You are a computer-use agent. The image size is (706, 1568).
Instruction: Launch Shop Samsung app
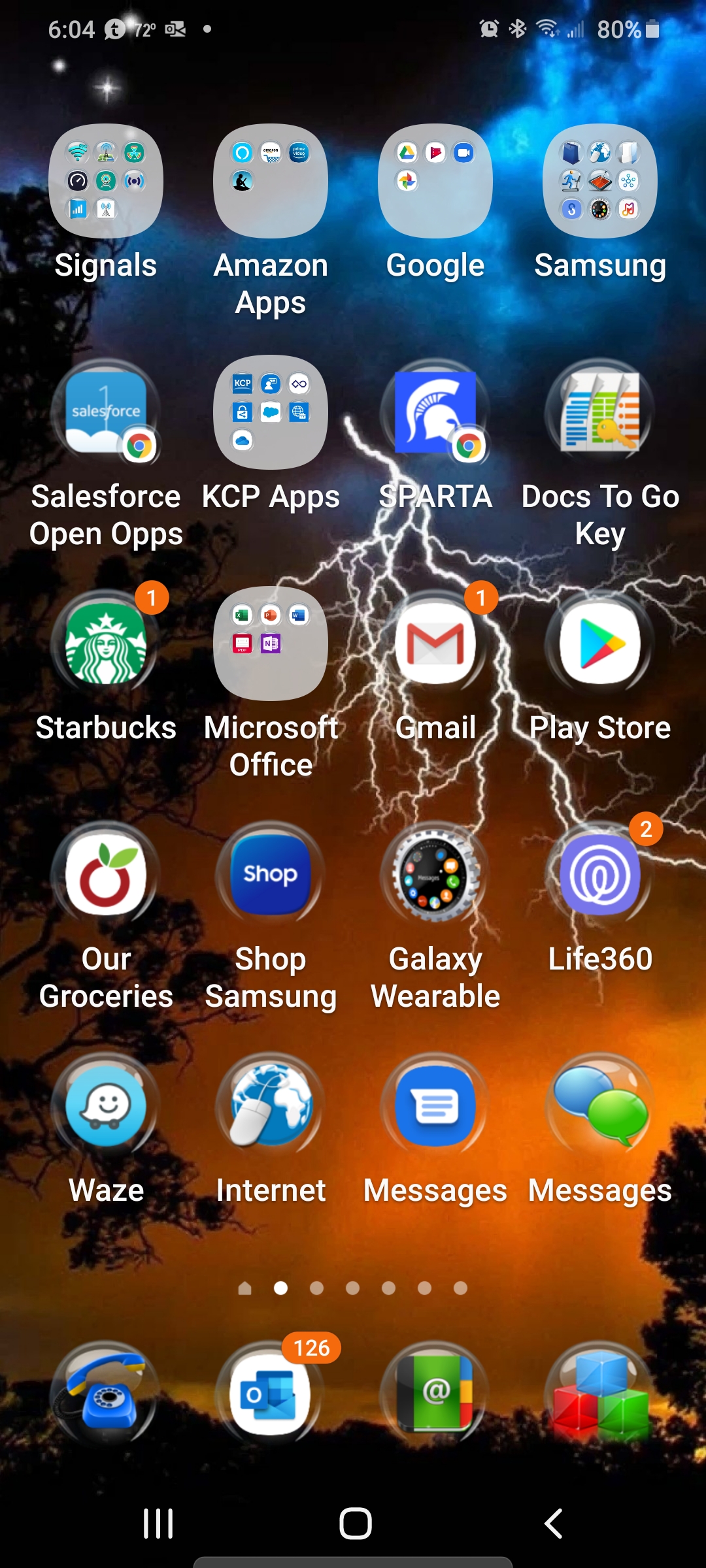pyautogui.click(x=271, y=875)
